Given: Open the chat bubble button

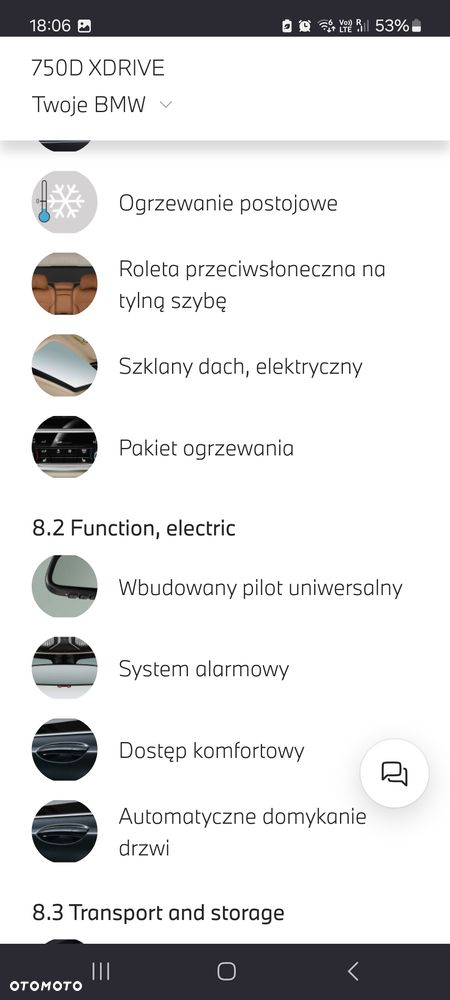Looking at the screenshot, I should [x=395, y=773].
